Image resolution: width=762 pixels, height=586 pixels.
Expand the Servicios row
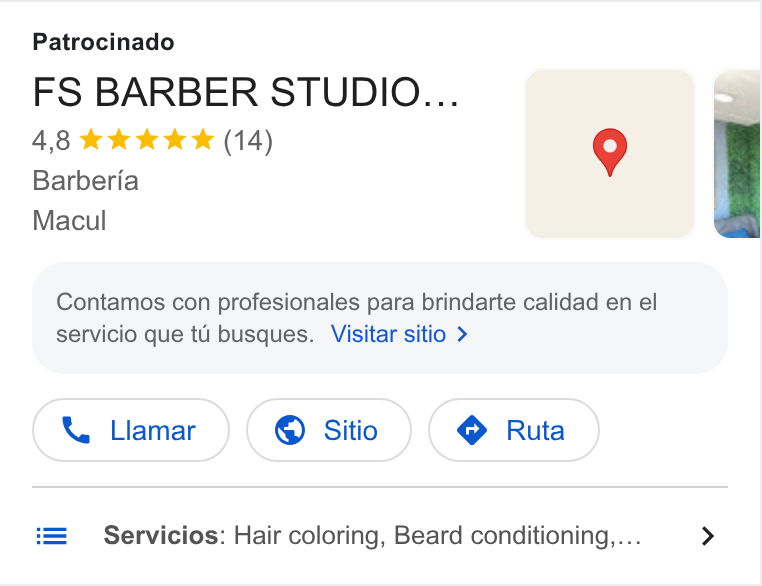click(x=380, y=536)
